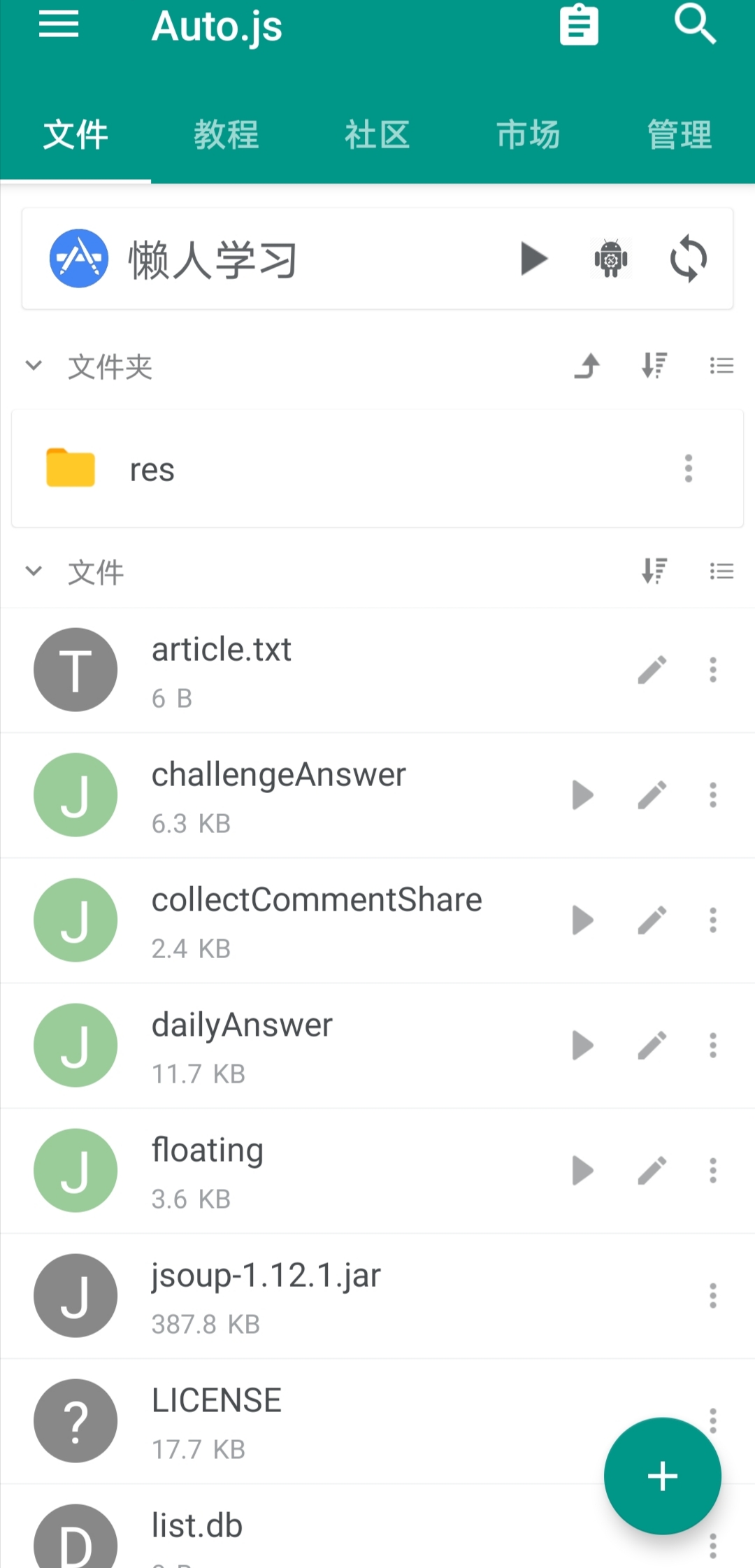
Task: Click the parent-directory up arrow icon
Action: pyautogui.click(x=586, y=365)
